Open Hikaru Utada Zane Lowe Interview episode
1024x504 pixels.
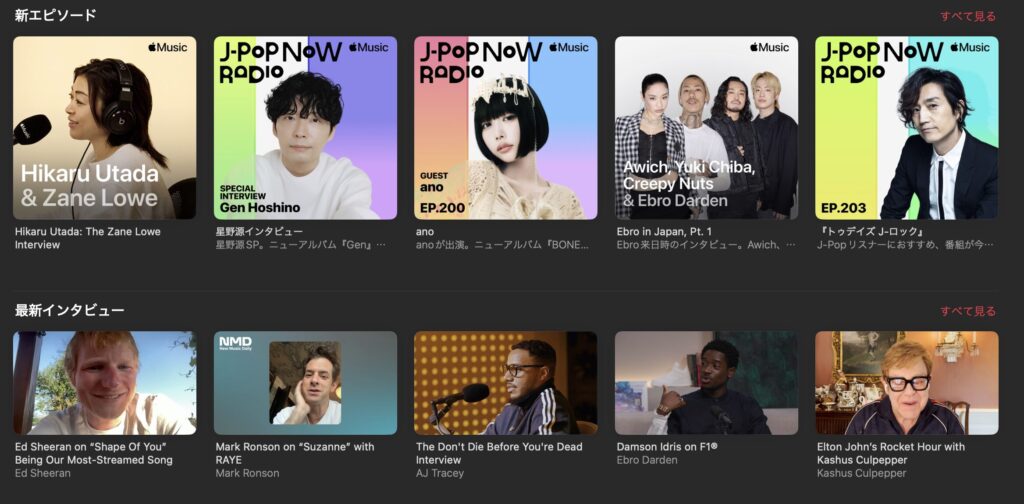104,128
